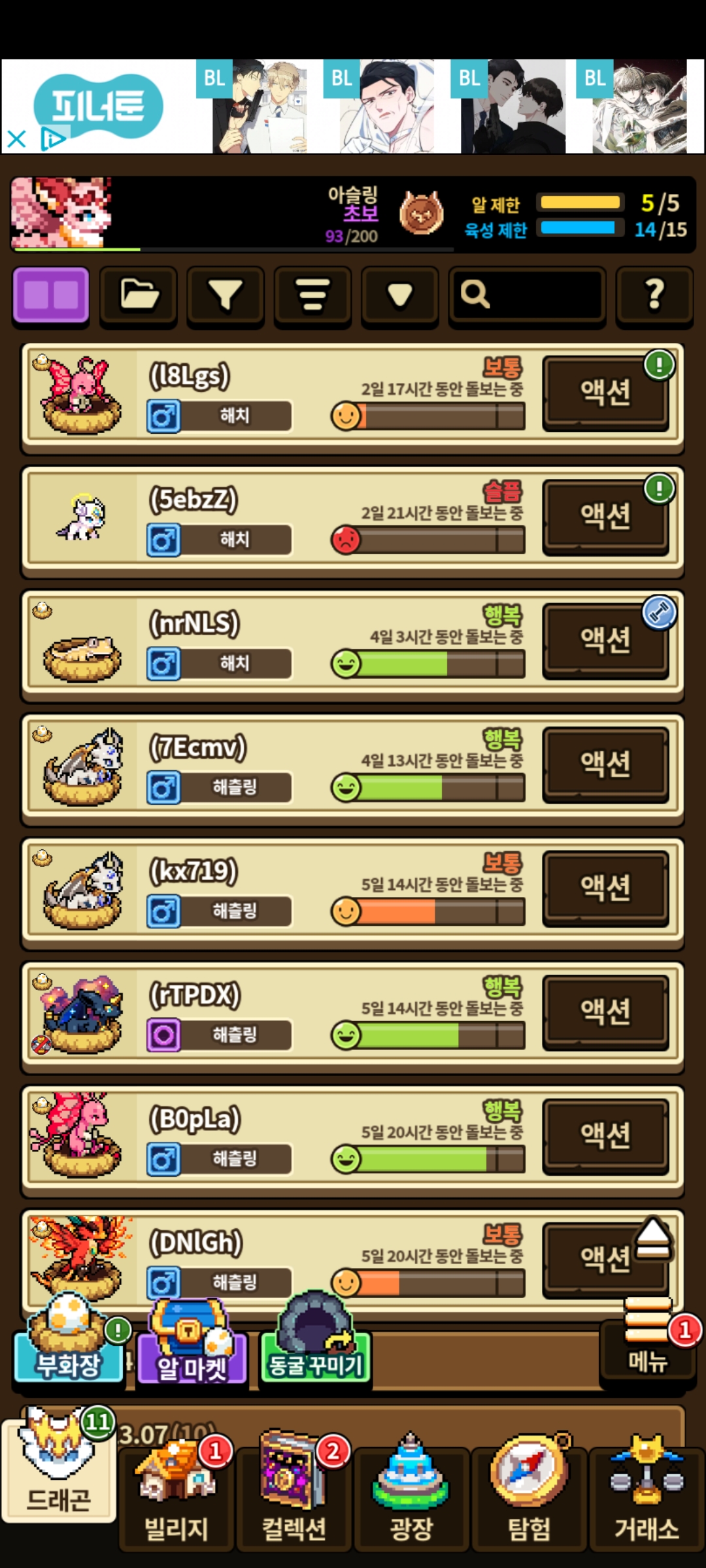
Task: Open the folder icon in the toolbar
Action: pyautogui.click(x=139, y=295)
